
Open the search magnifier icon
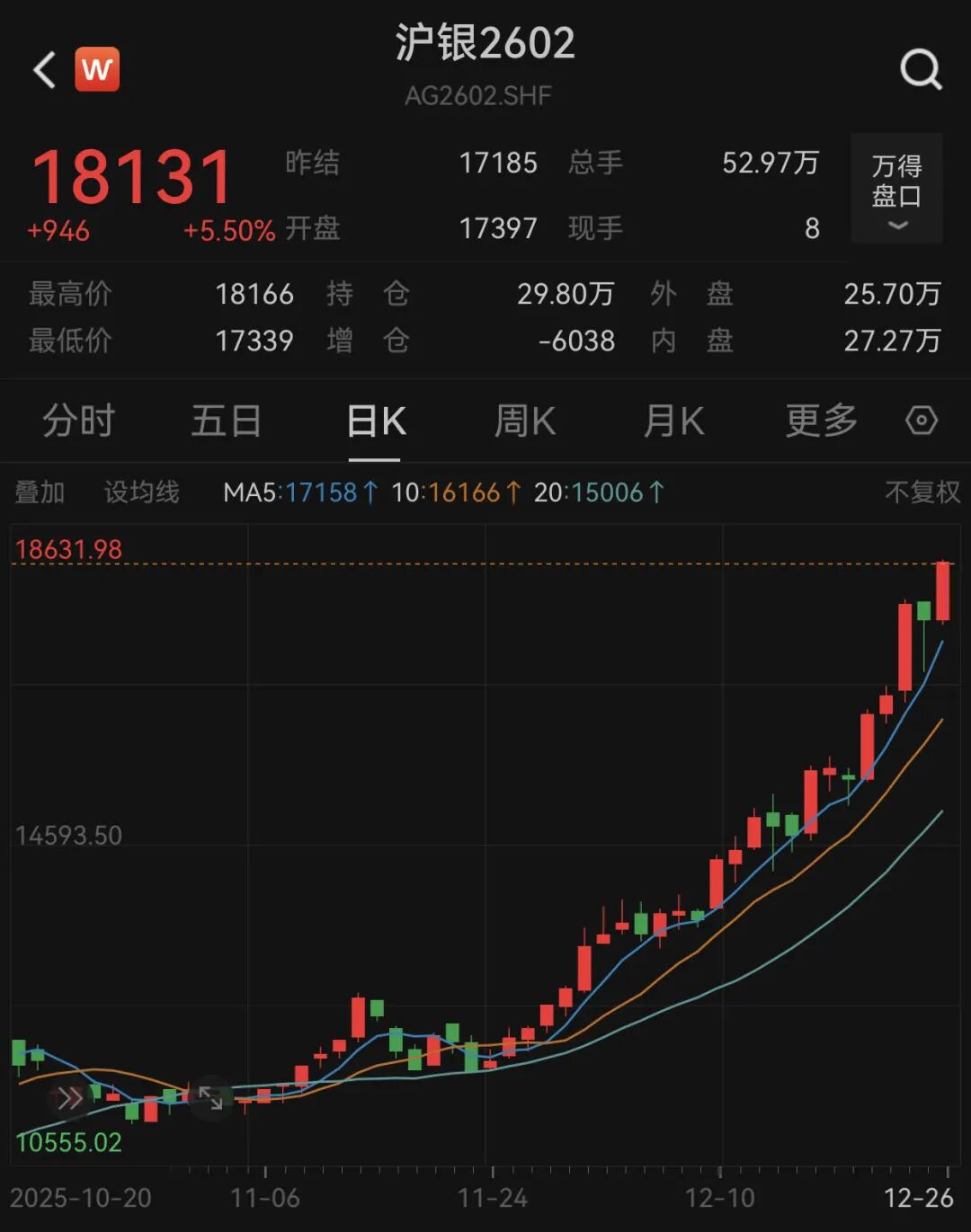pyautogui.click(x=921, y=69)
